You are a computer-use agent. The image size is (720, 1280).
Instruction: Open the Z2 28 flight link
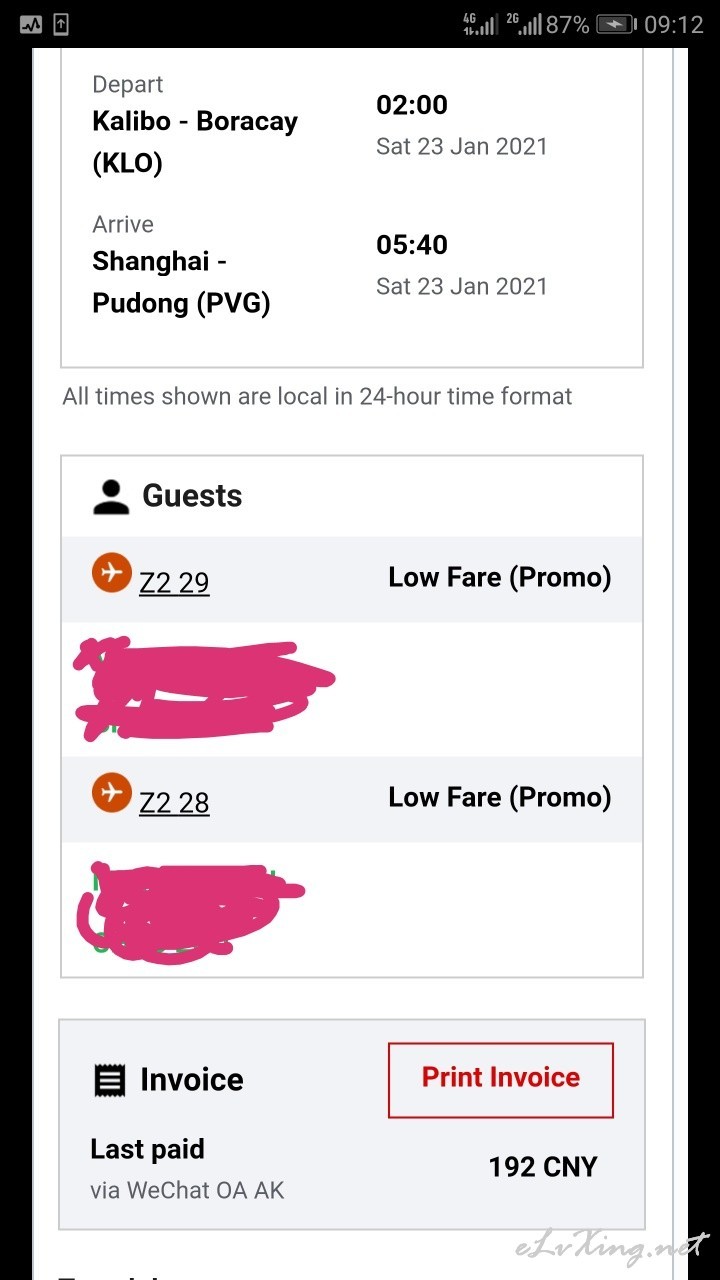click(x=174, y=803)
